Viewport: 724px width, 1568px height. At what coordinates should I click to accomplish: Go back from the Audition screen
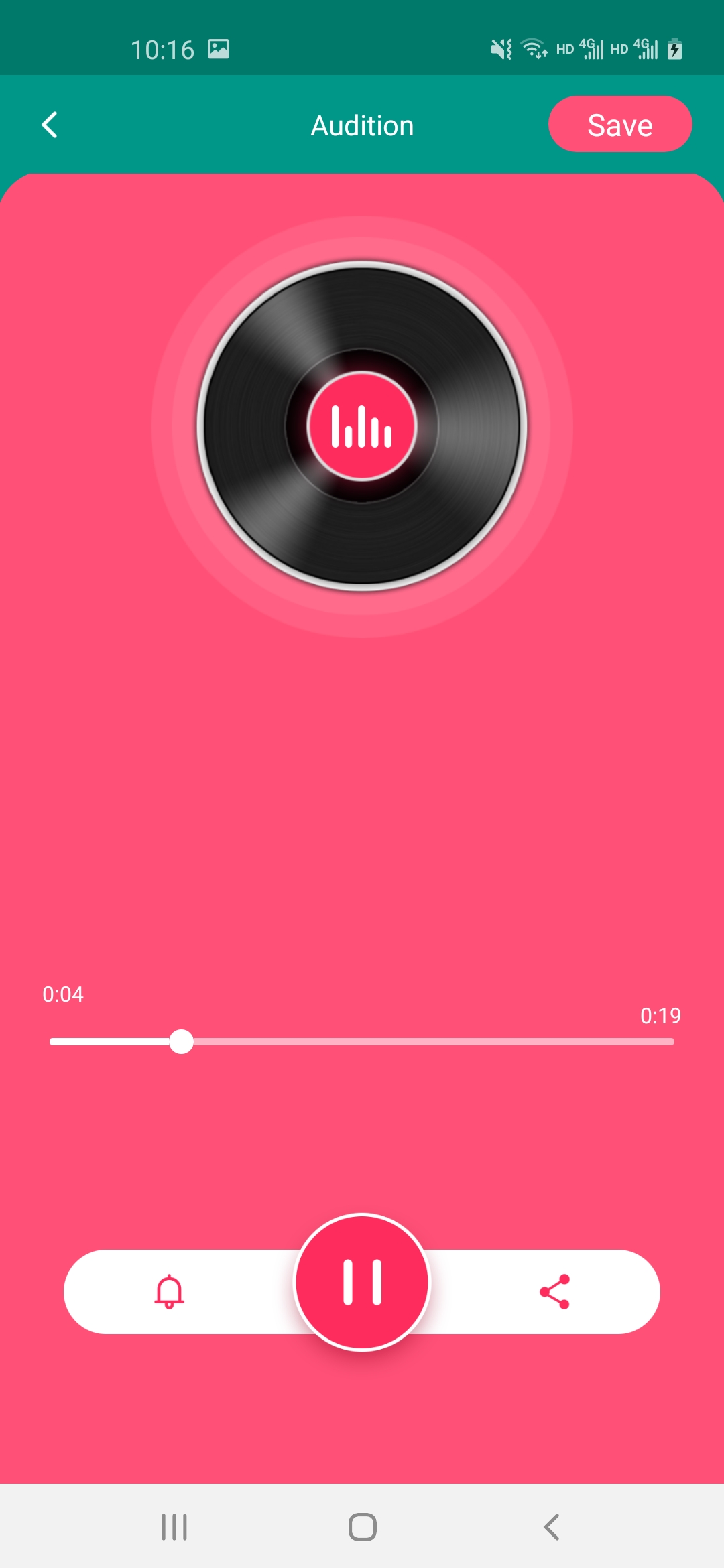pyautogui.click(x=50, y=125)
